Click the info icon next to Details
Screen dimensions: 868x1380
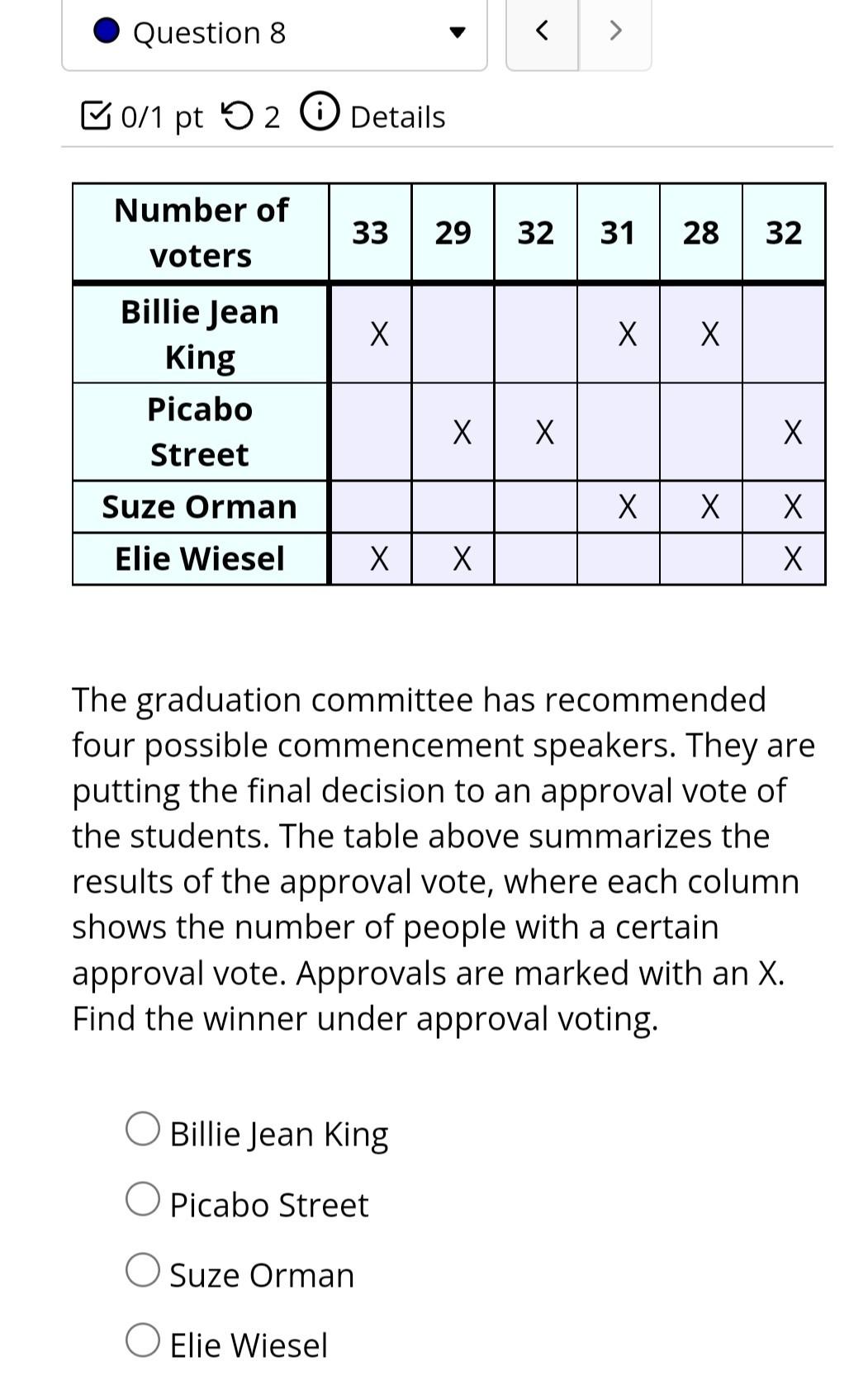pos(320,114)
